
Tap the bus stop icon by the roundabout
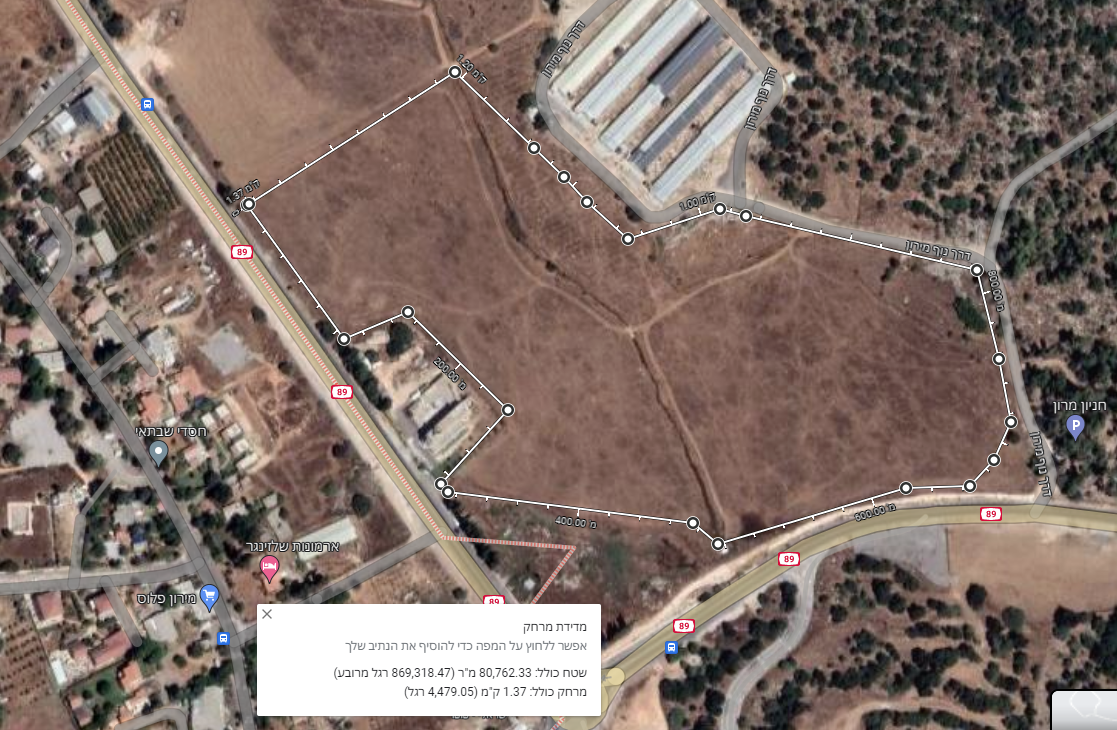tap(670, 646)
